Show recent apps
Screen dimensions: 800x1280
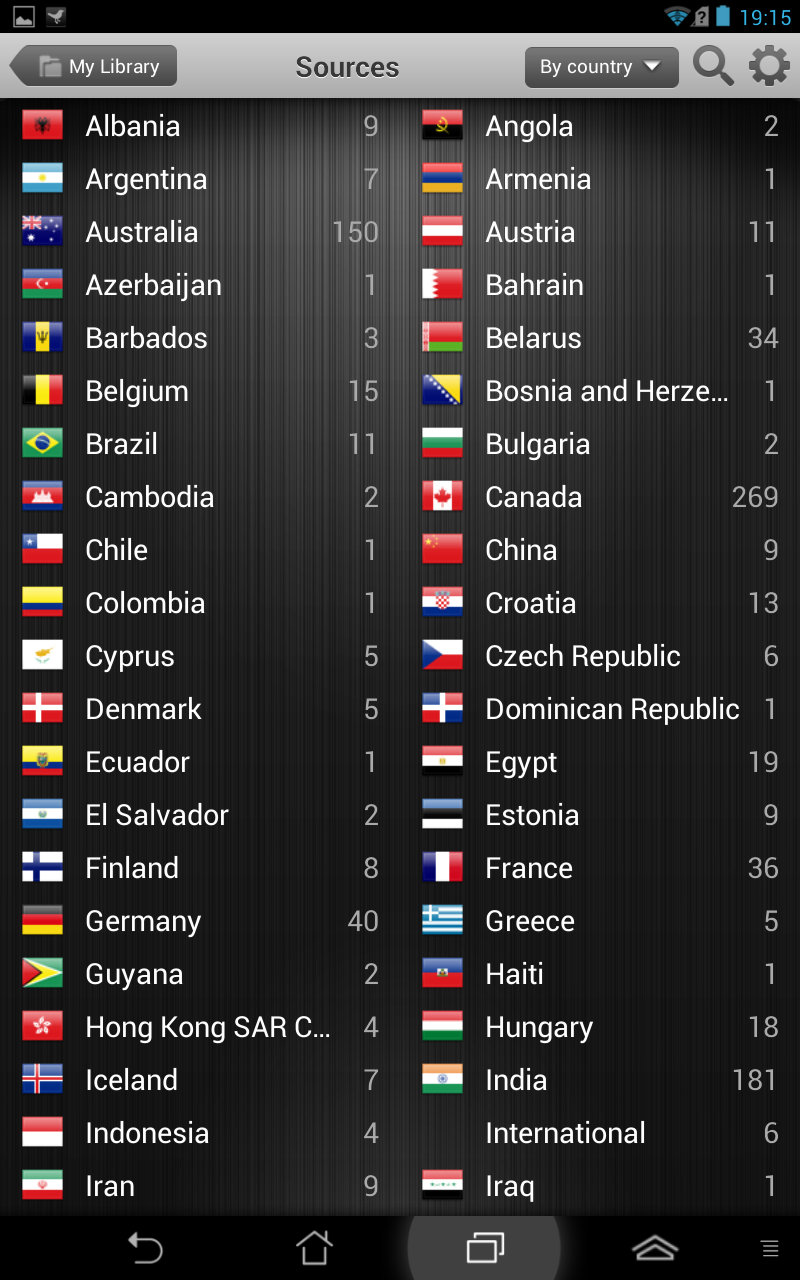point(485,1248)
